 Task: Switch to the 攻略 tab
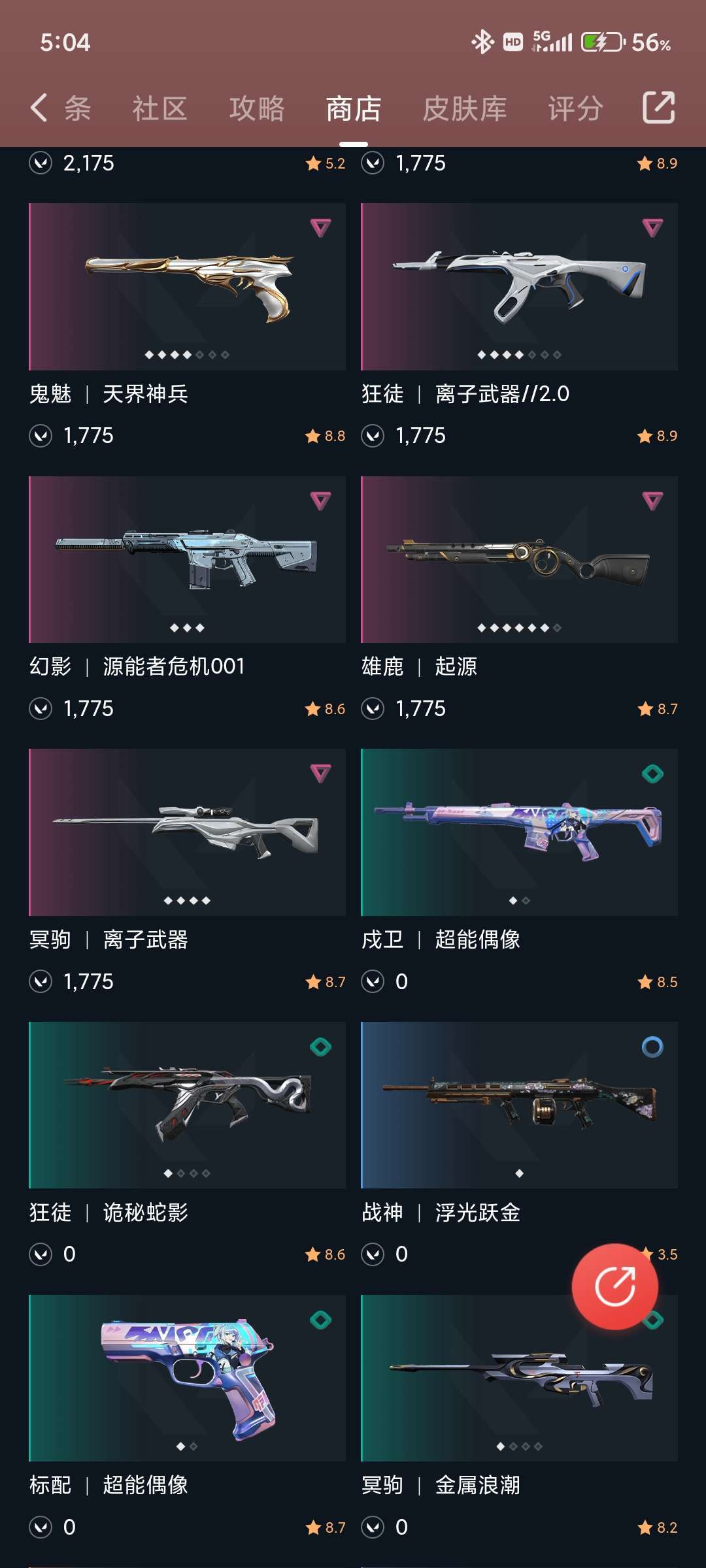pyautogui.click(x=257, y=108)
